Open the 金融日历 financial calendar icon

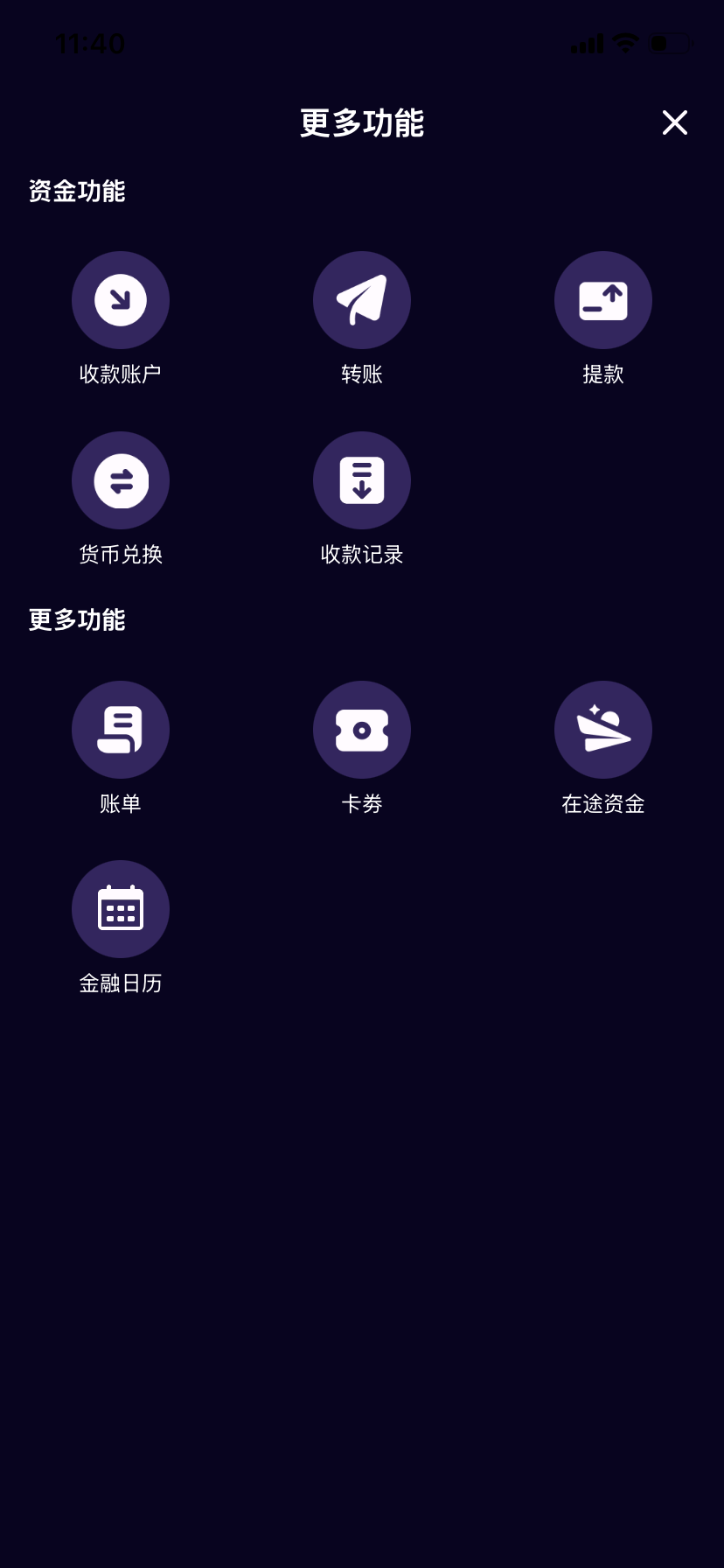pyautogui.click(x=120, y=908)
